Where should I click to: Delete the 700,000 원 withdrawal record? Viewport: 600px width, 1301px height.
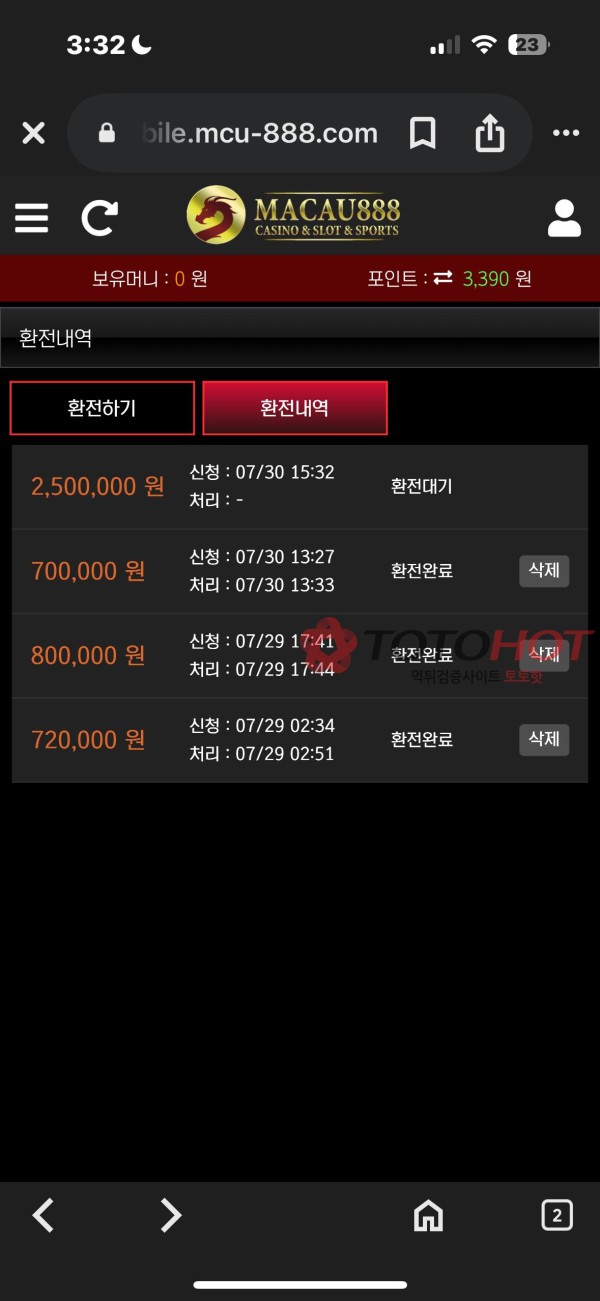544,571
